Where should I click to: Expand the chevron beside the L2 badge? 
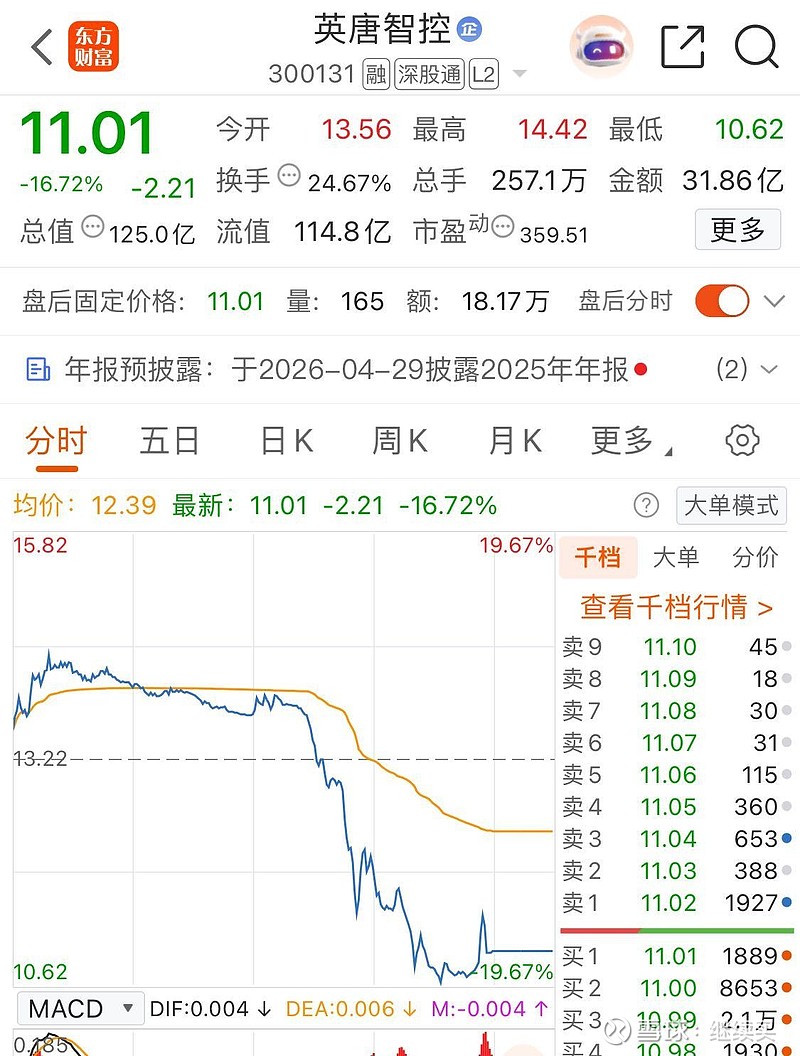click(x=519, y=73)
